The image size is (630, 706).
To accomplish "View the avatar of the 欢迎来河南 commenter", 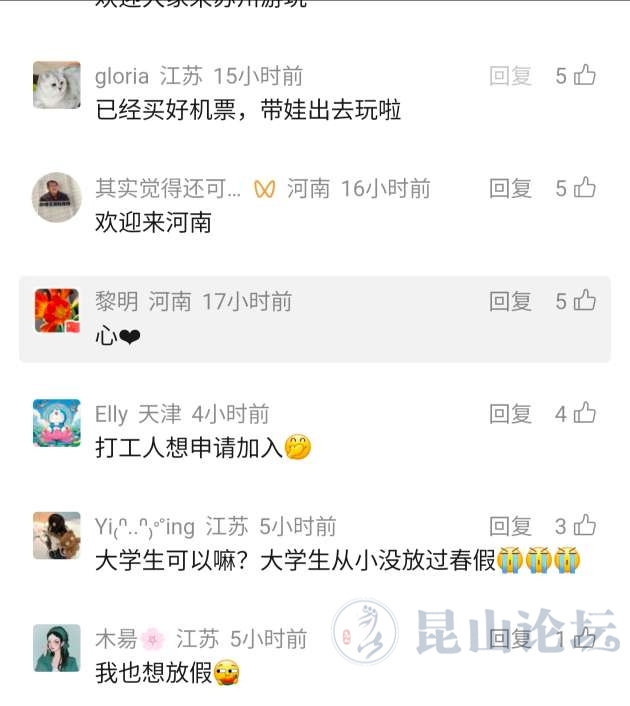I will coord(57,197).
